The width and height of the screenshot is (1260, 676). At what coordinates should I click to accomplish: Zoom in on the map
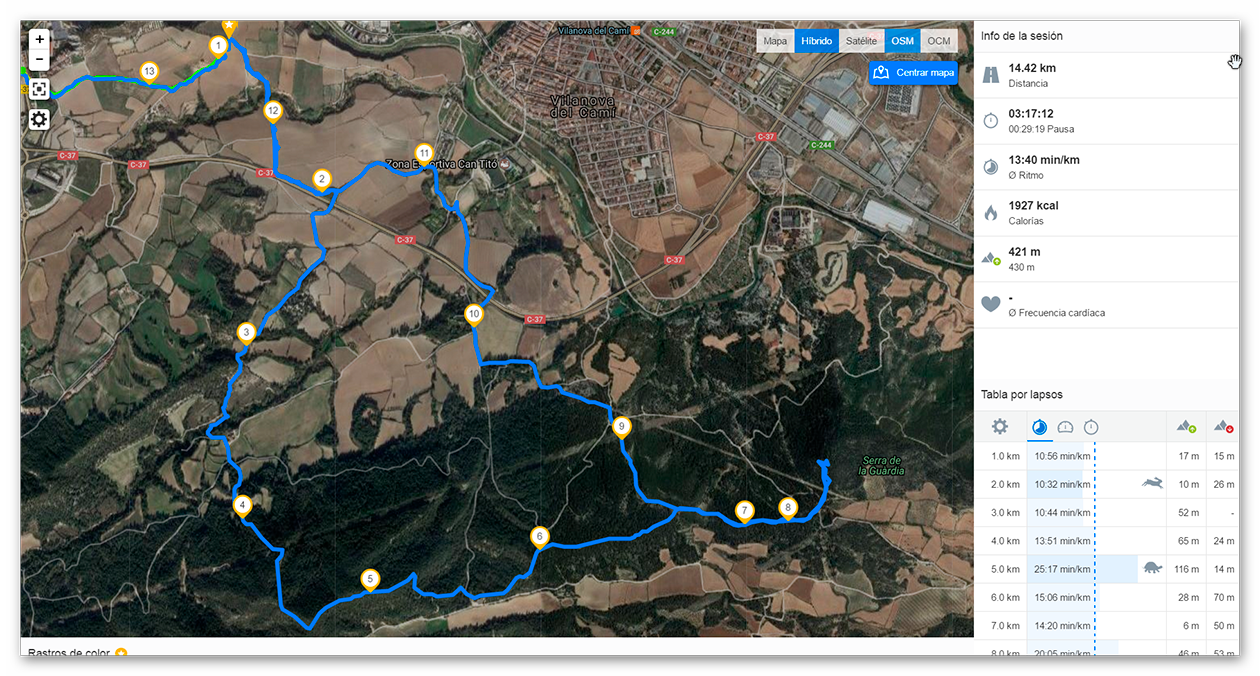(x=39, y=39)
